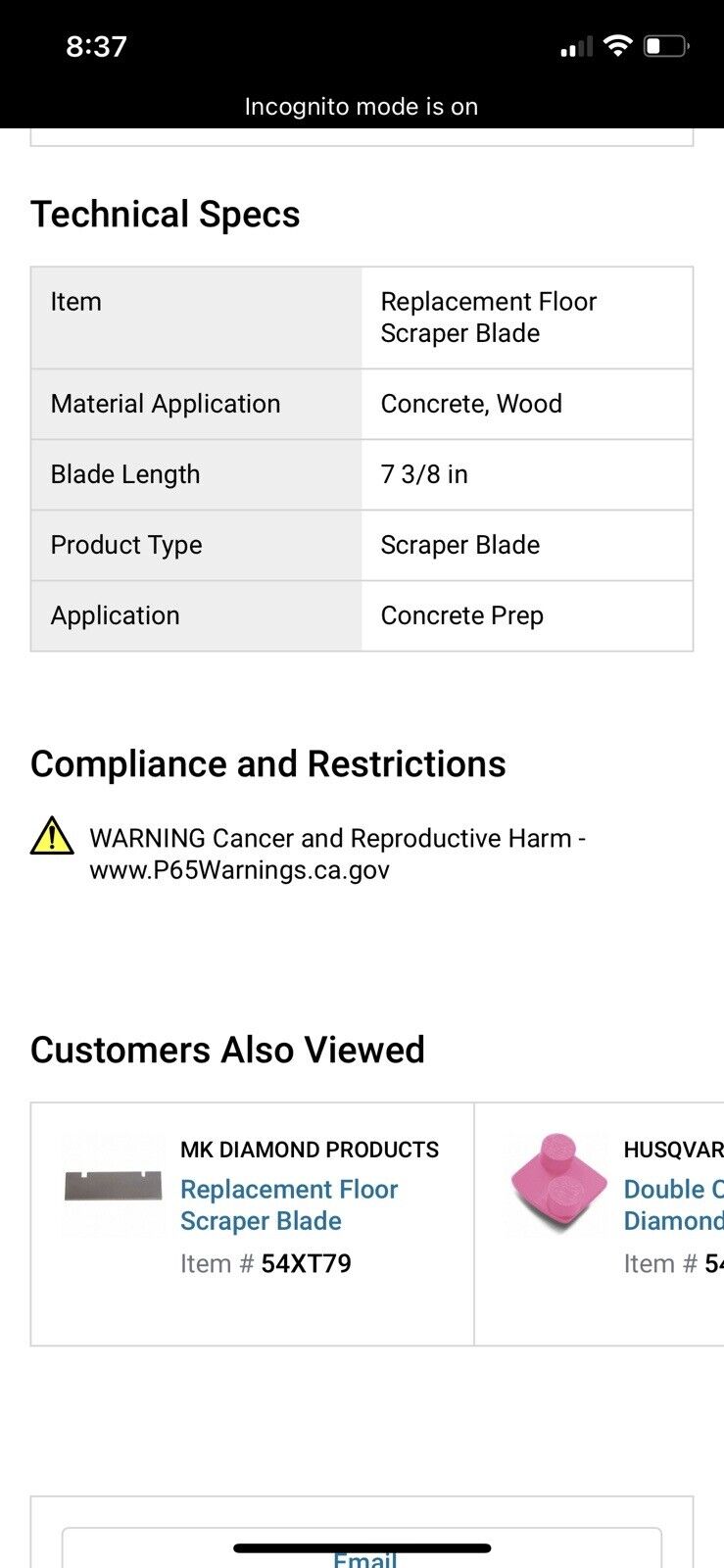Viewport: 724px width, 1568px height.
Task: Open the MK Diamond Replacement Floor Scraper Blade link
Action: tap(288, 1204)
